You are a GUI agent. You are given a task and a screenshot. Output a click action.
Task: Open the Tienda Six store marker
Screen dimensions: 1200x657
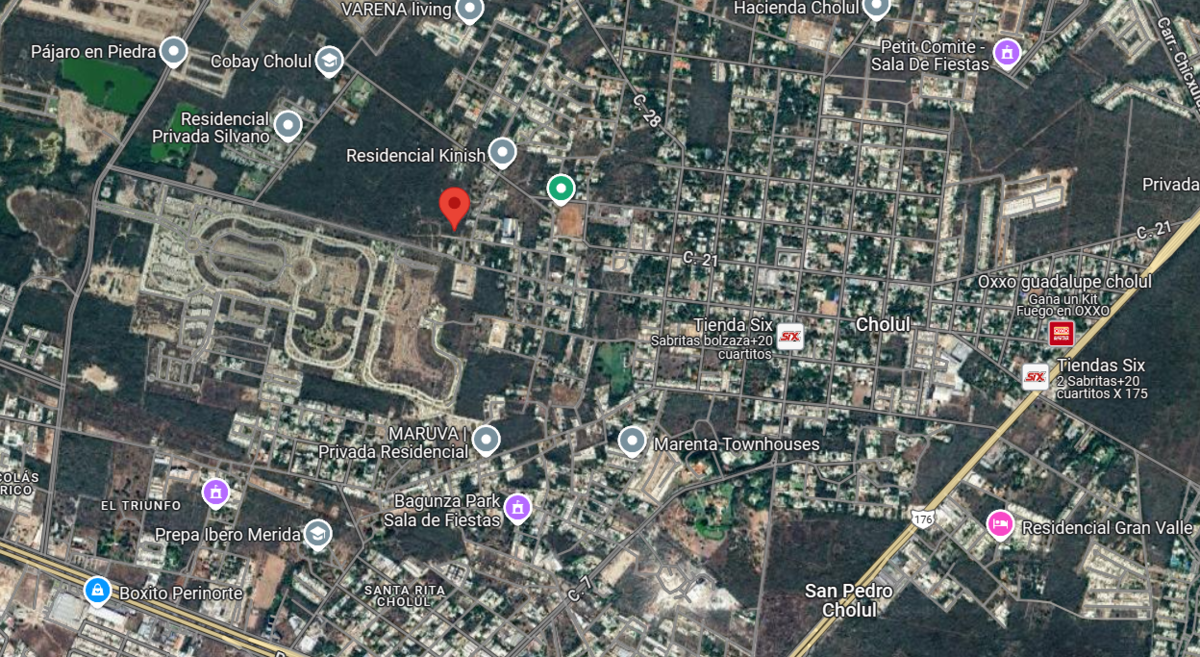[x=790, y=336]
